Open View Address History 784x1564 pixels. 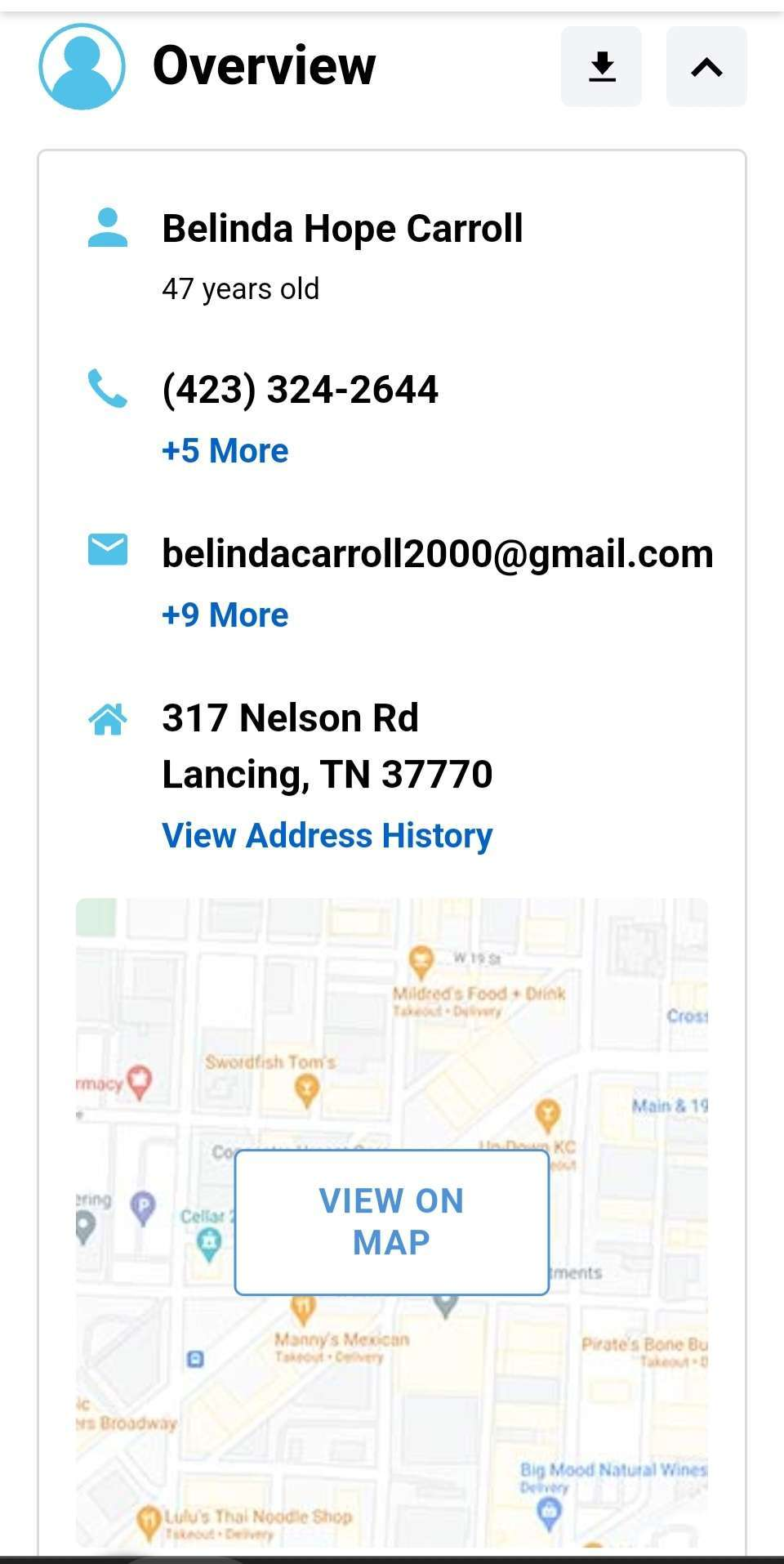tap(327, 836)
